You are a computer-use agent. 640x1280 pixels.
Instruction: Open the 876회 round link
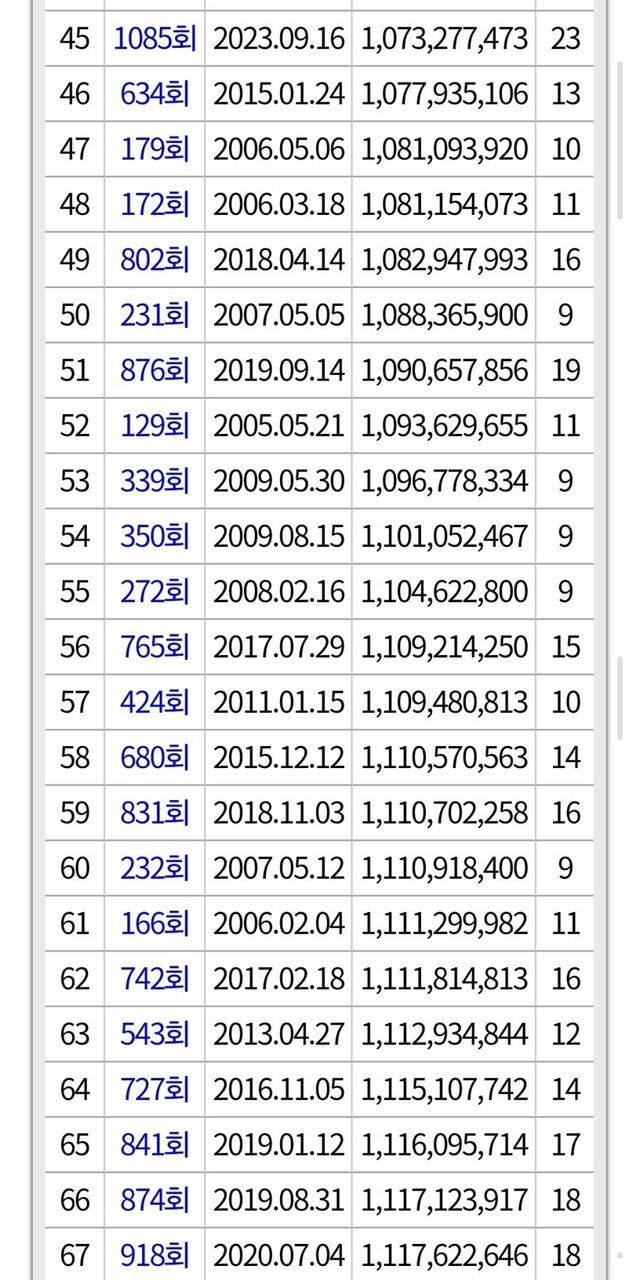155,370
